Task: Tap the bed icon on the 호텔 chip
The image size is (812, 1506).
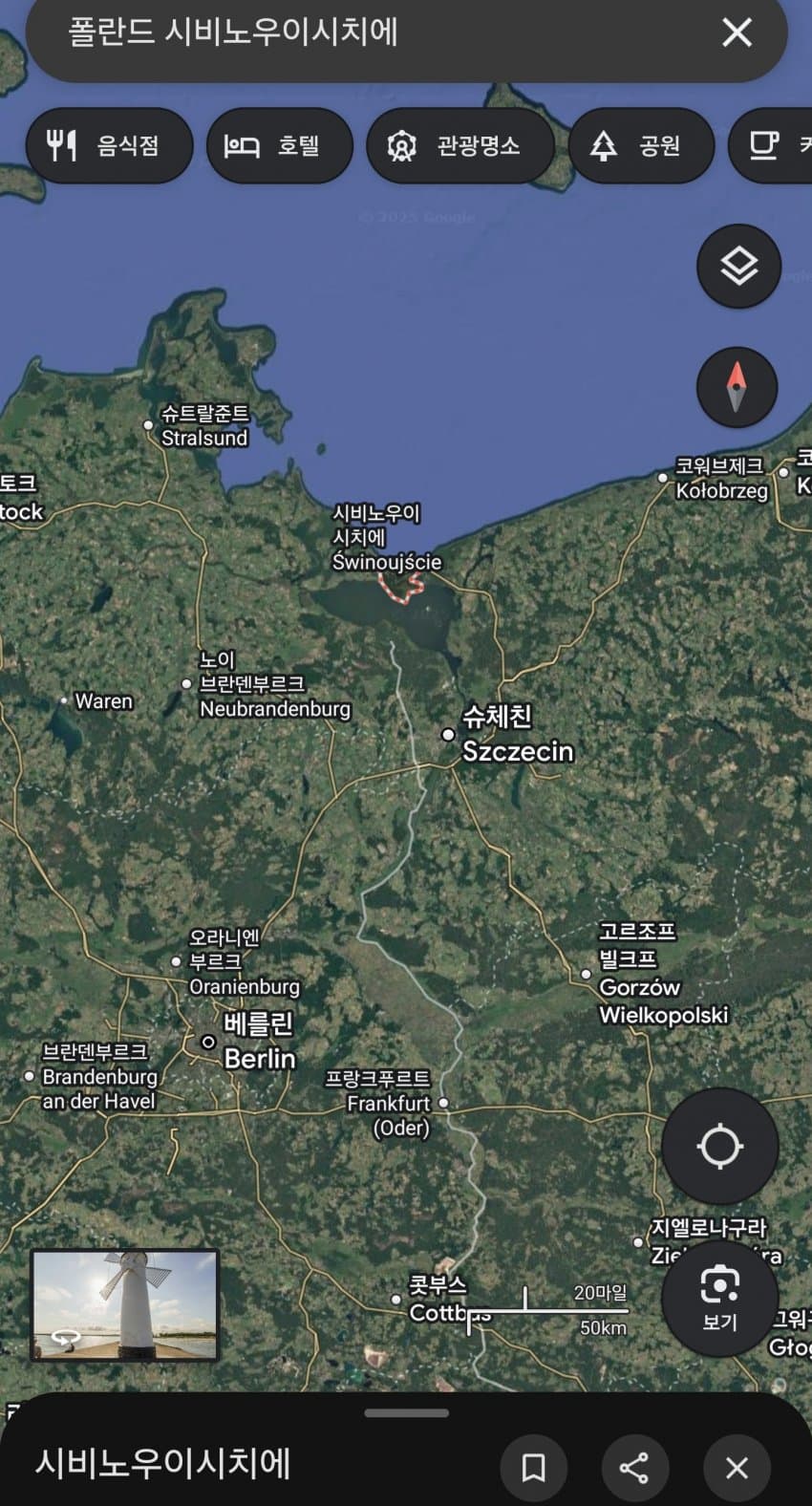Action: [x=242, y=145]
